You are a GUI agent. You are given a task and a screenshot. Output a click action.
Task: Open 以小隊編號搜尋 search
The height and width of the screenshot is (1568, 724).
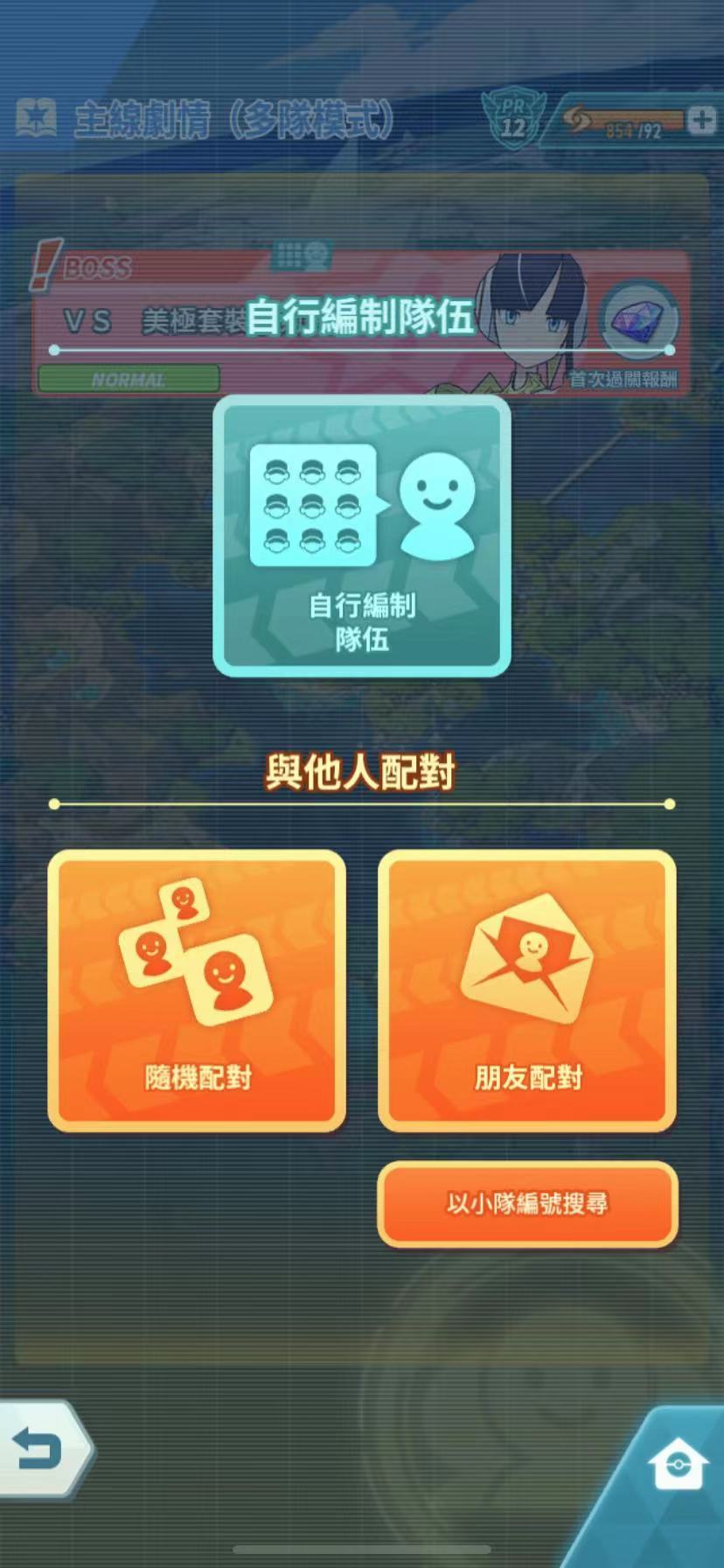coord(527,1204)
